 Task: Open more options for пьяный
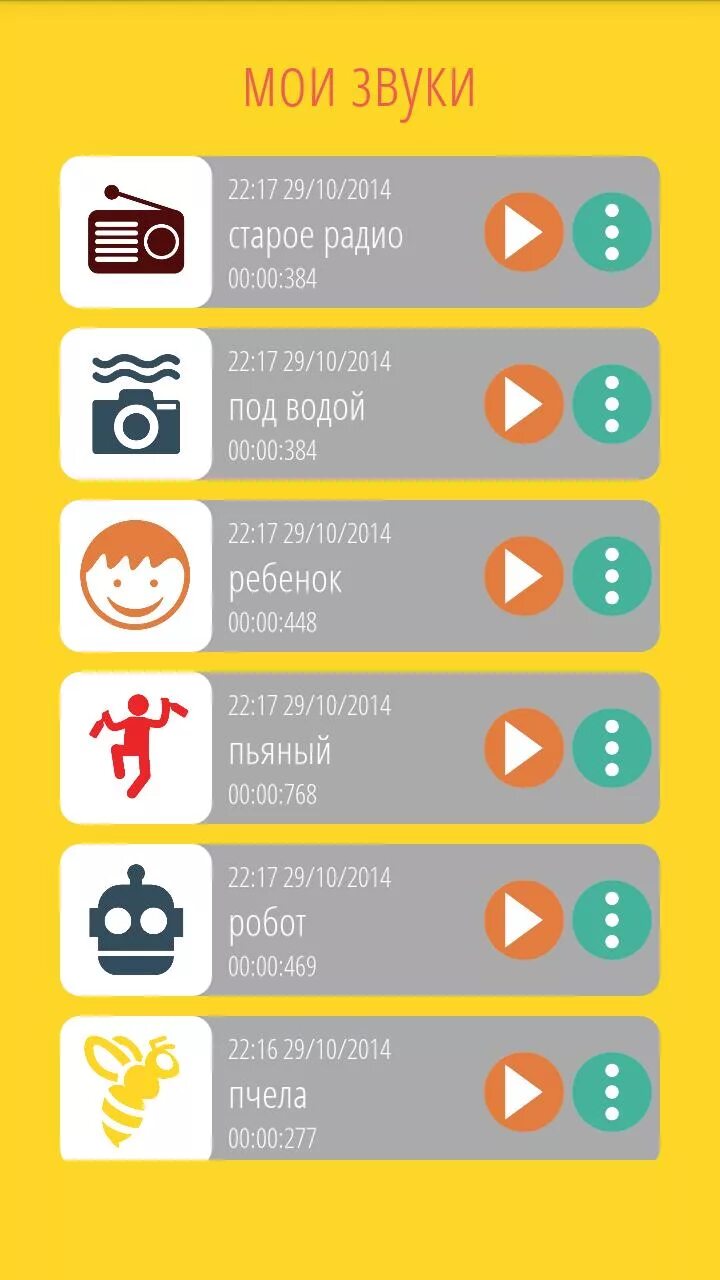click(612, 748)
